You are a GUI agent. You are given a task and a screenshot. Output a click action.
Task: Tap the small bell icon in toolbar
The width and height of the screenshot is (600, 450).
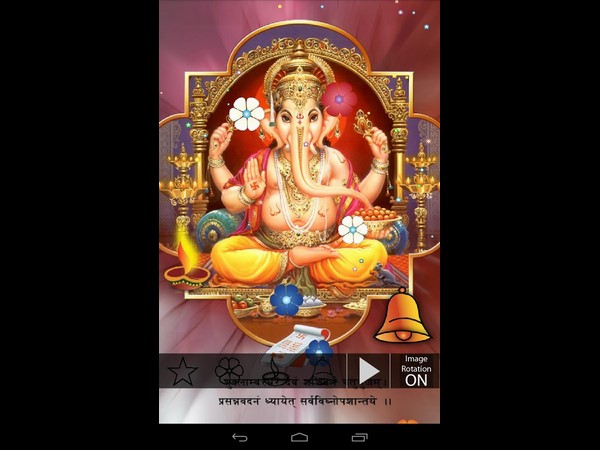[x=321, y=372]
